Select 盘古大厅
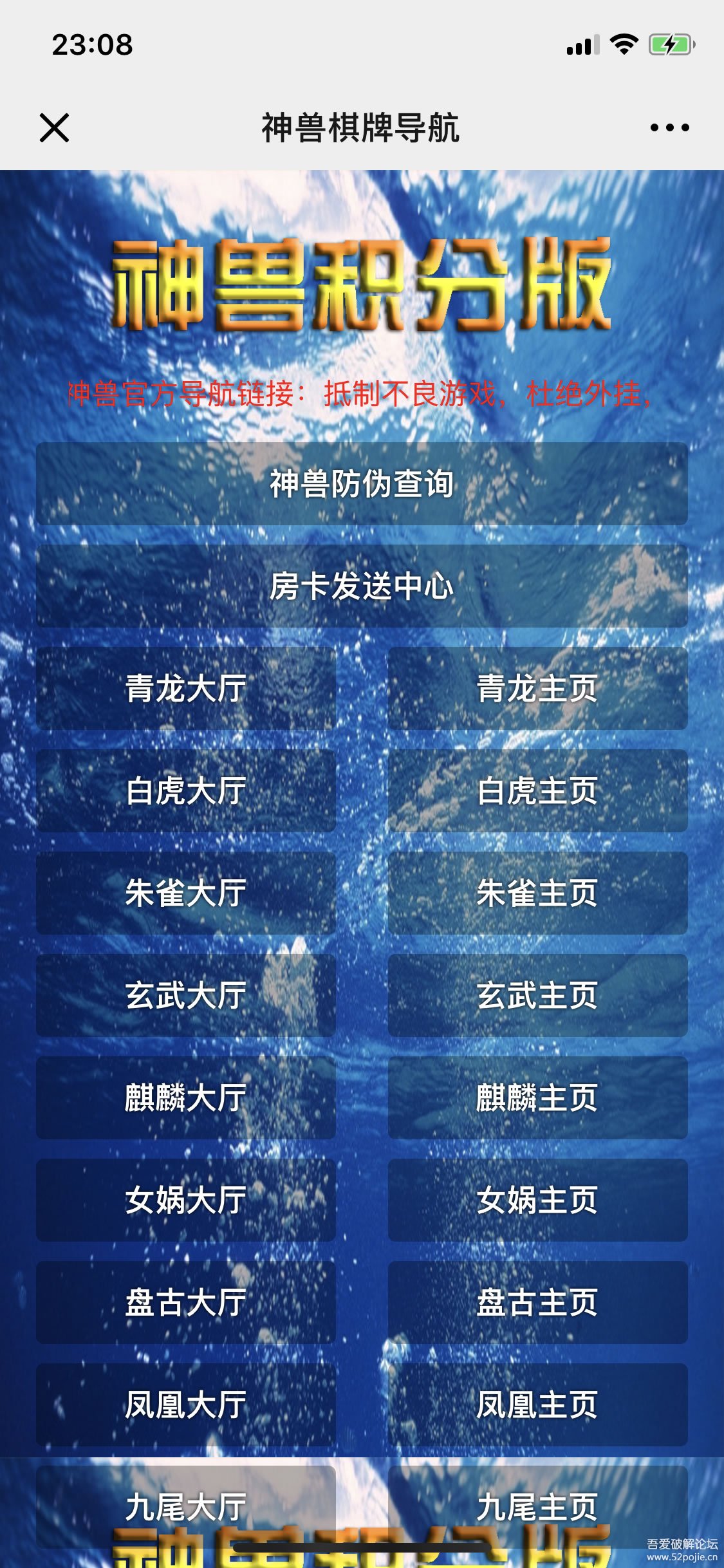Image resolution: width=724 pixels, height=1568 pixels. click(x=186, y=1302)
